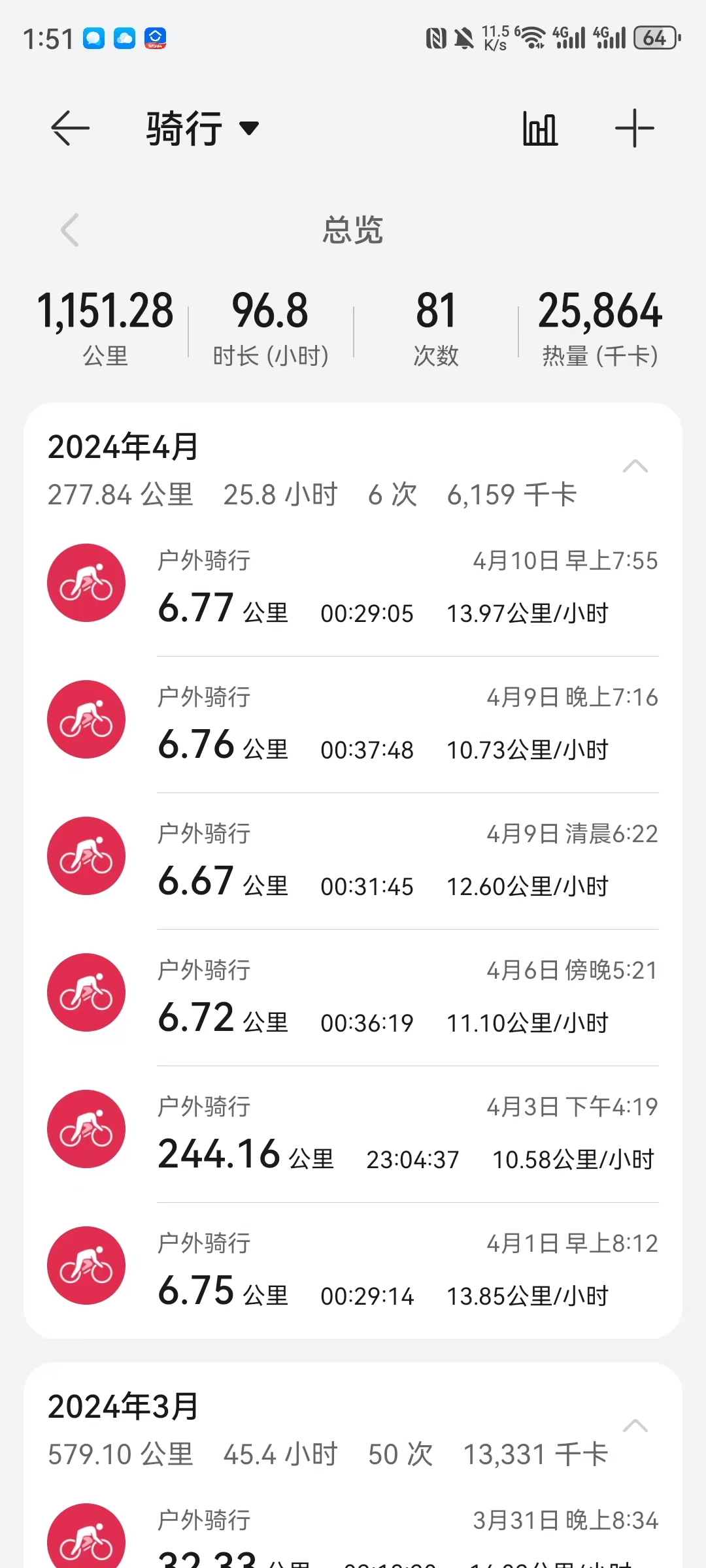Collapse the 2024年3月 section
The image size is (706, 1568).
[635, 1426]
